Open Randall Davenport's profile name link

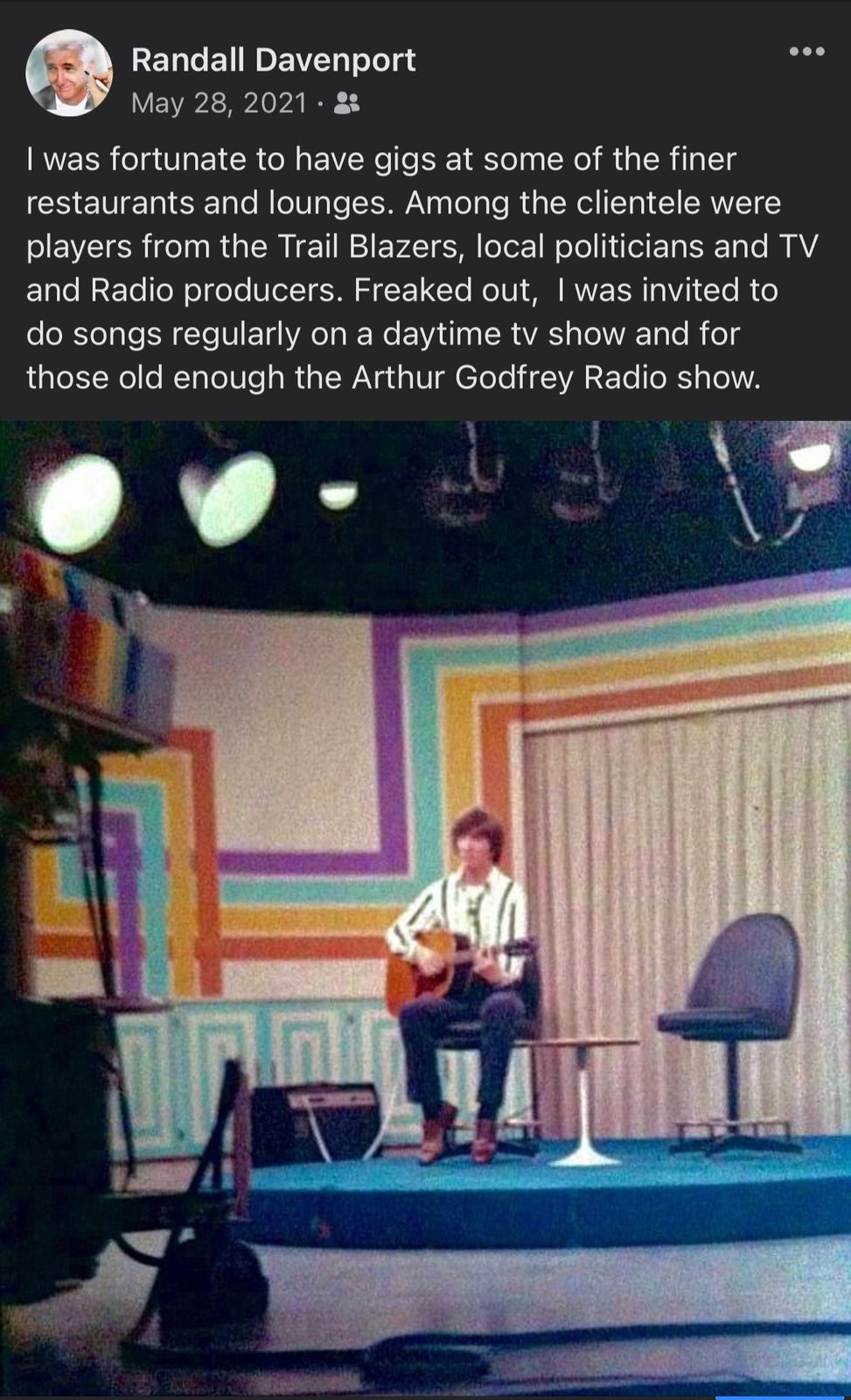(x=273, y=59)
